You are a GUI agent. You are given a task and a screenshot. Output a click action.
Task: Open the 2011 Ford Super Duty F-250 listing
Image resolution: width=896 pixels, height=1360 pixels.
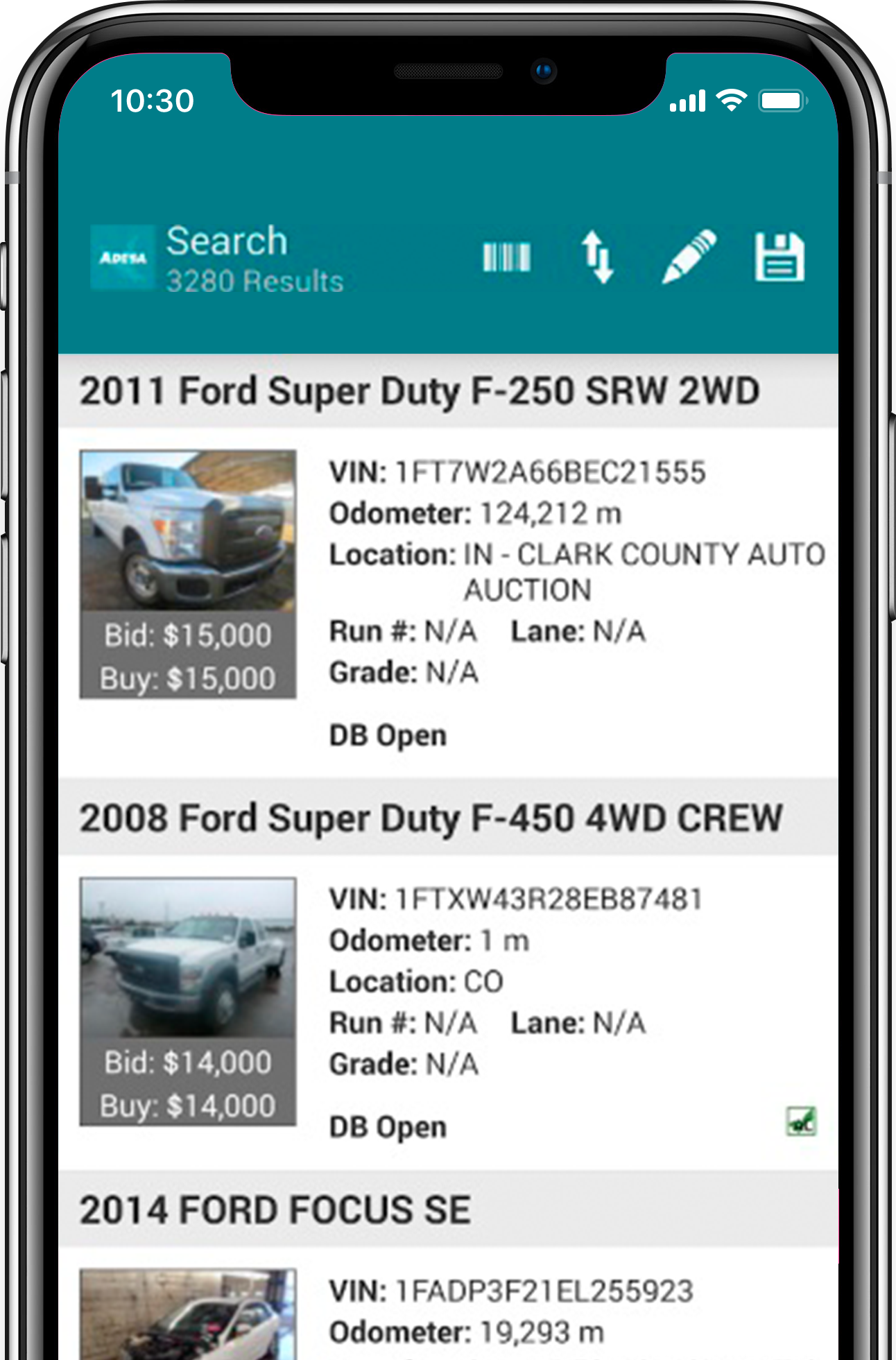coord(419,391)
